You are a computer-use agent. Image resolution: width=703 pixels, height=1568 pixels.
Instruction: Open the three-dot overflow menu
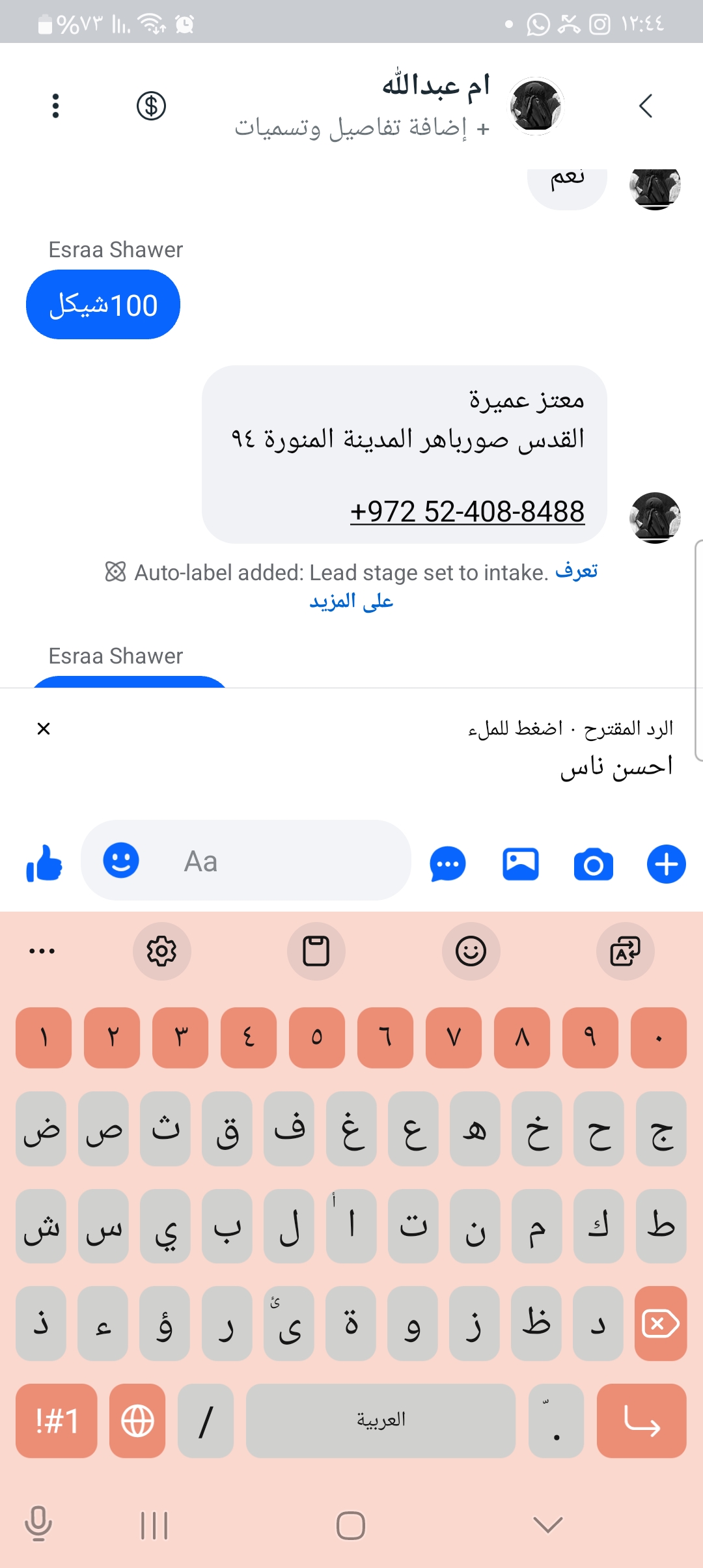[x=56, y=105]
